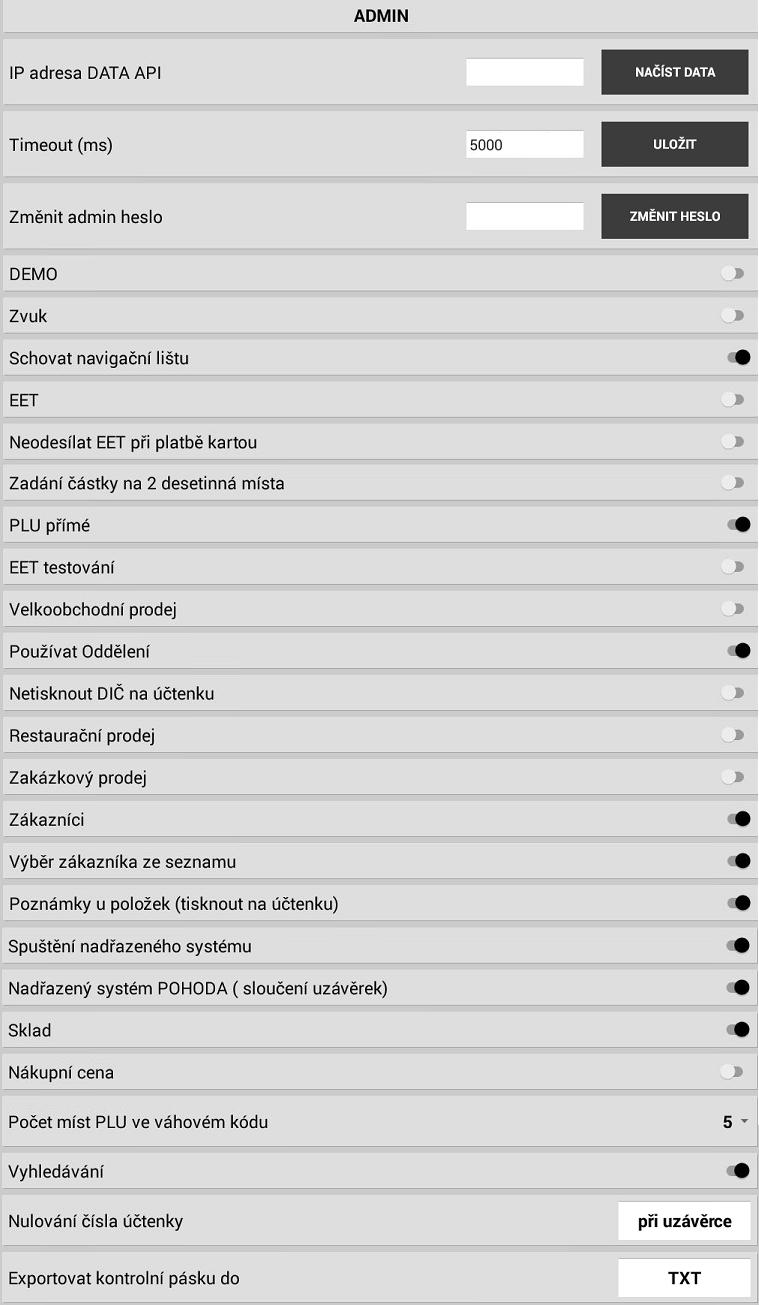759x1305 pixels.
Task: Focus the IP adresa DATA API field
Action: click(525, 72)
